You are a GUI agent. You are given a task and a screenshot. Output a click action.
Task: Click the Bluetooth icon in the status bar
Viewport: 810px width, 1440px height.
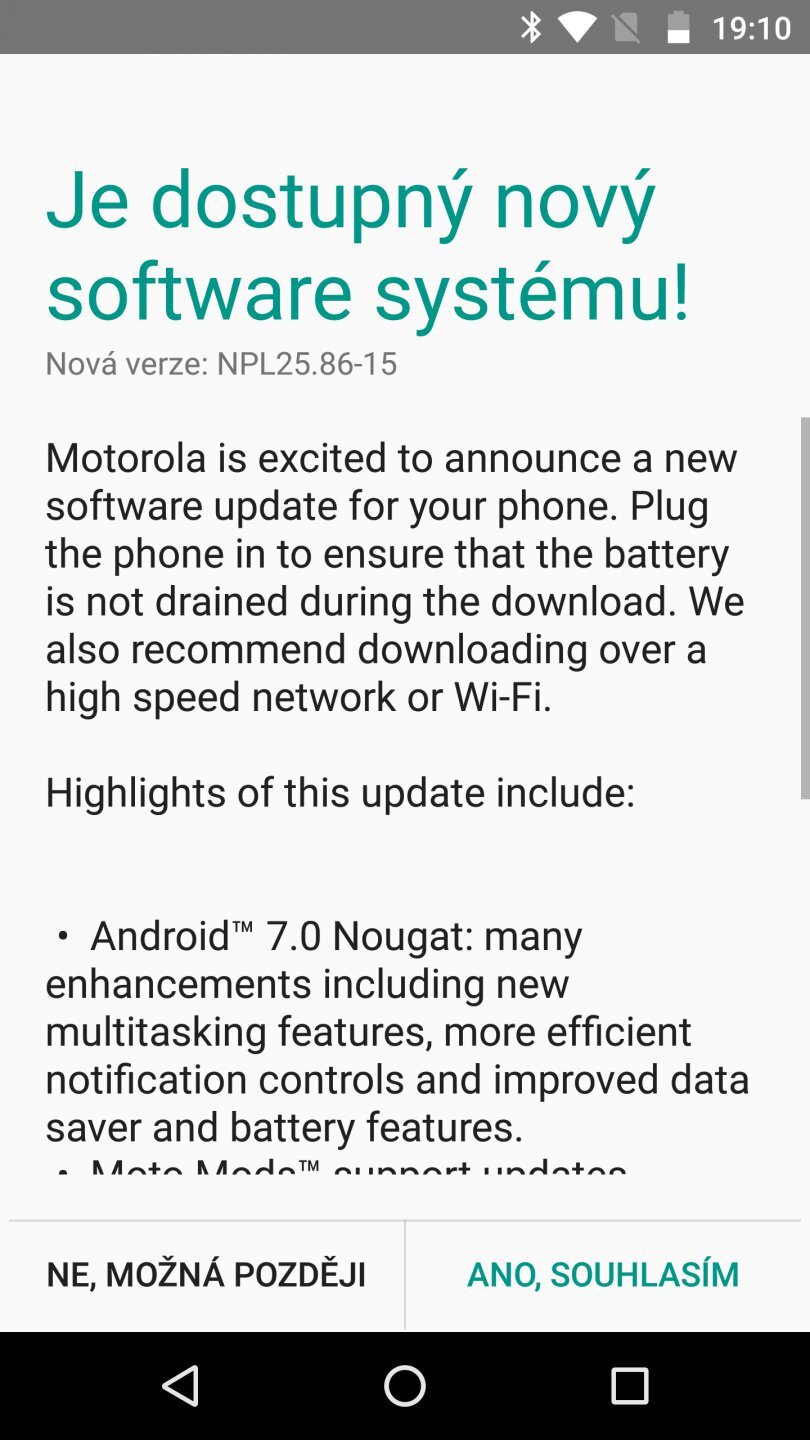click(533, 27)
